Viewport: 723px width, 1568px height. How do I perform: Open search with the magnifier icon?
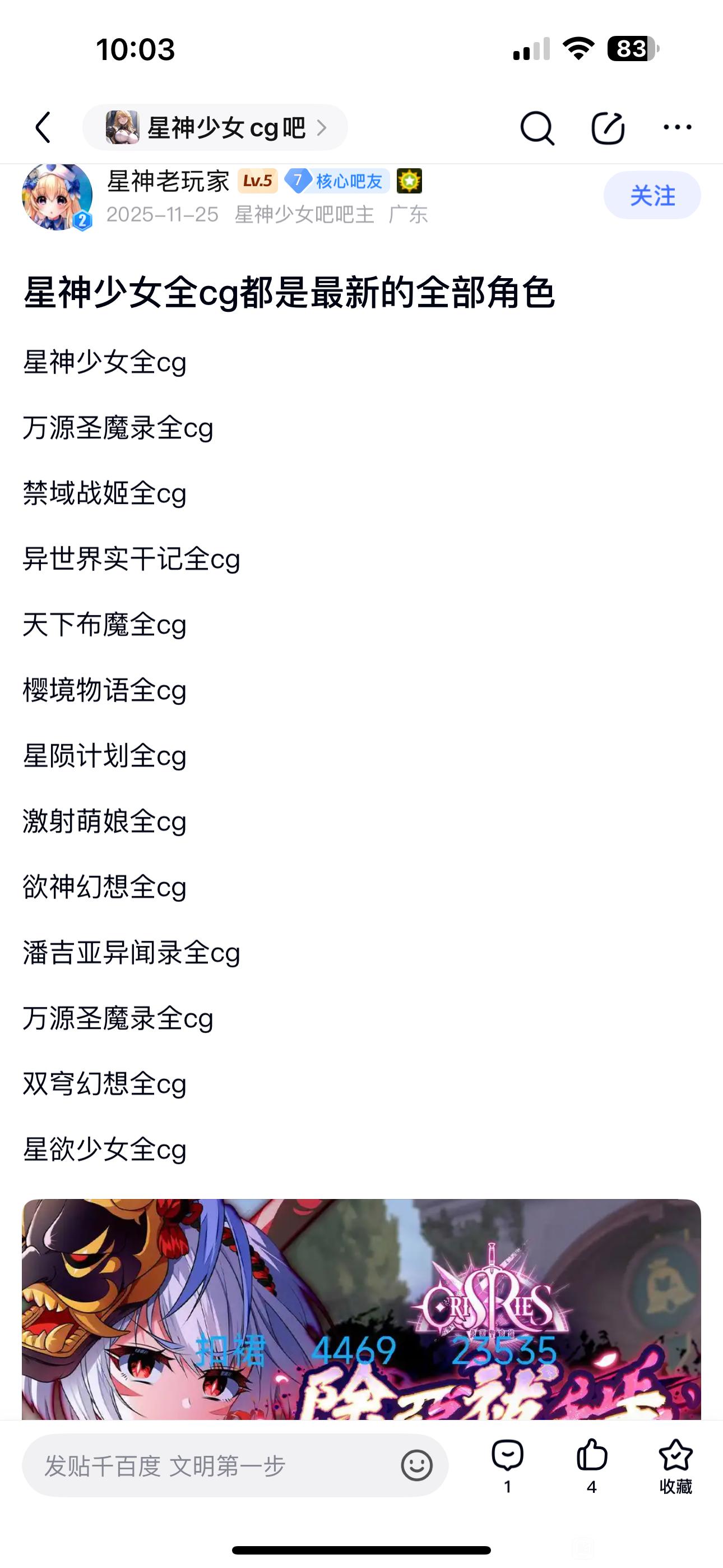tap(537, 128)
